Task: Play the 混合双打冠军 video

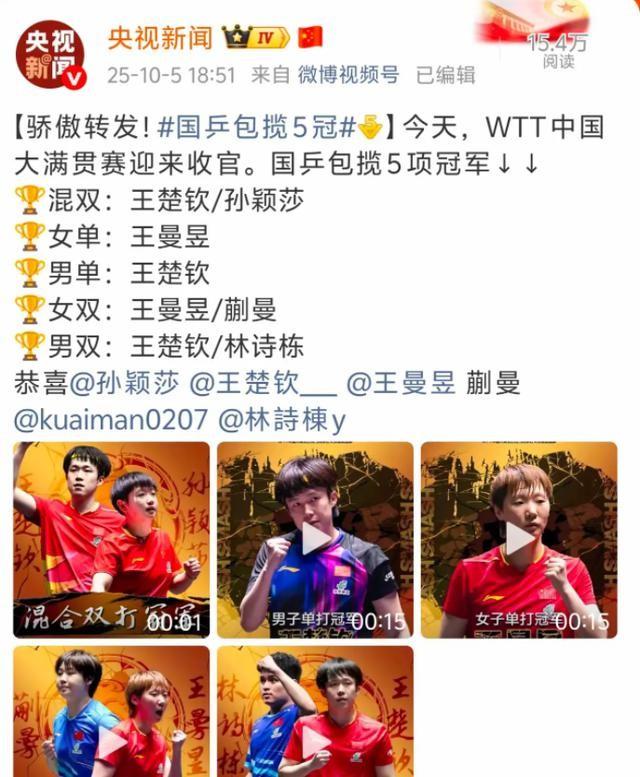Action: [111, 539]
